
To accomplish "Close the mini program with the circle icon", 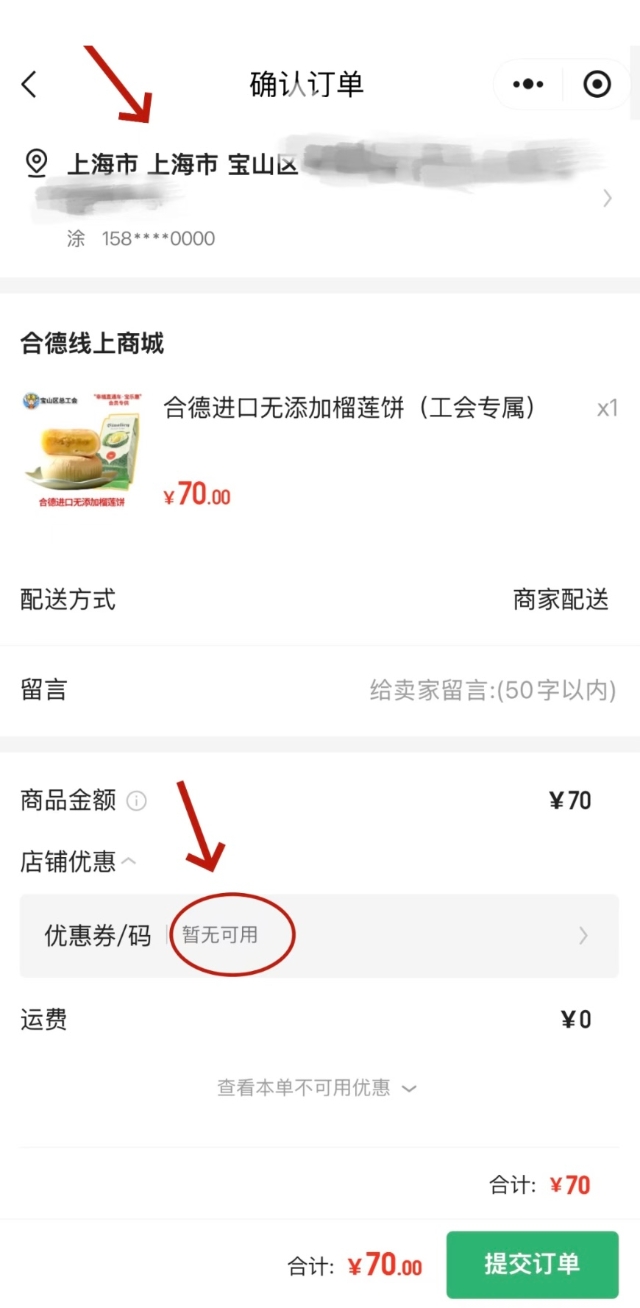I will tap(597, 85).
